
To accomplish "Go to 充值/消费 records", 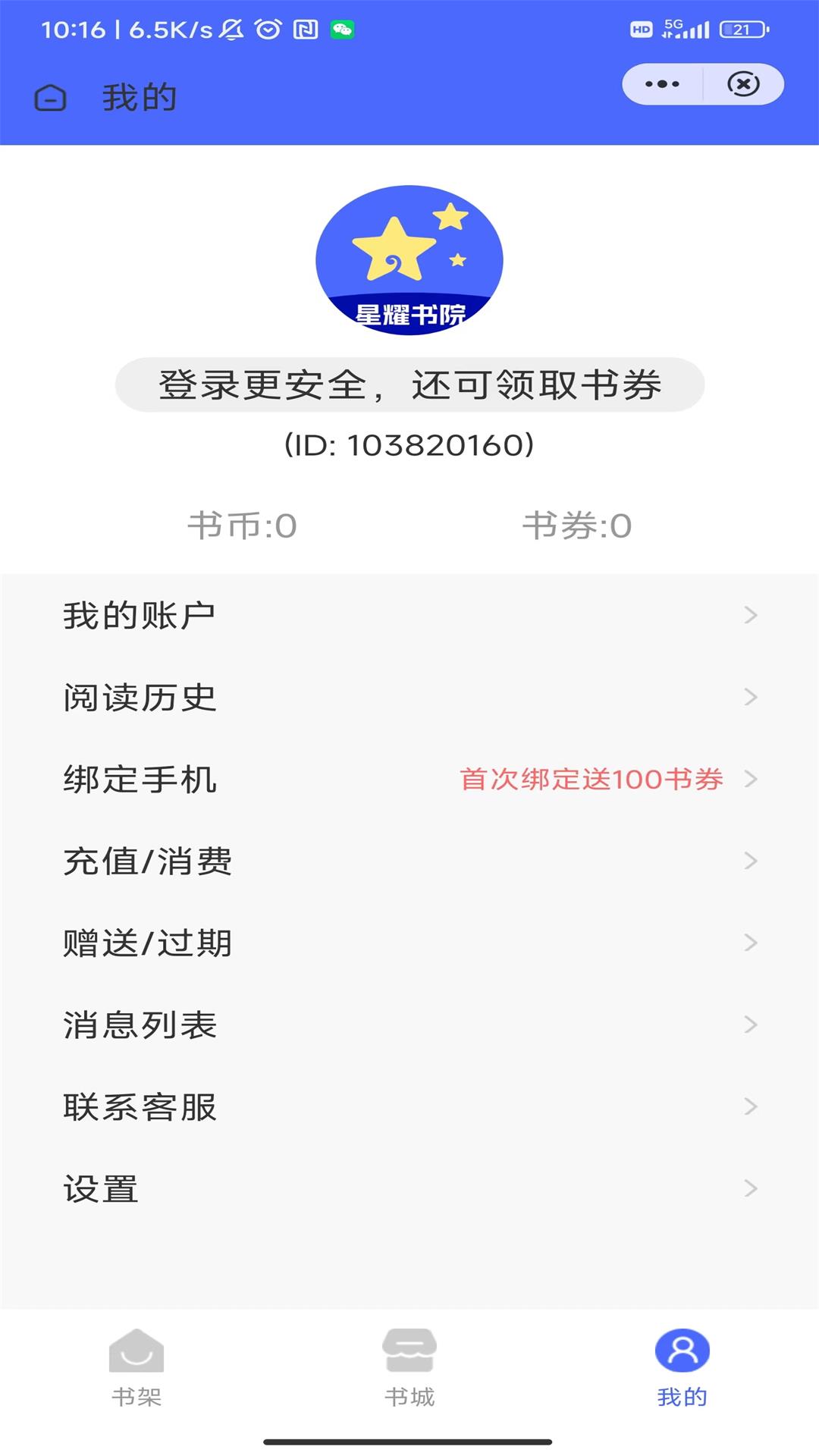I will 409,861.
